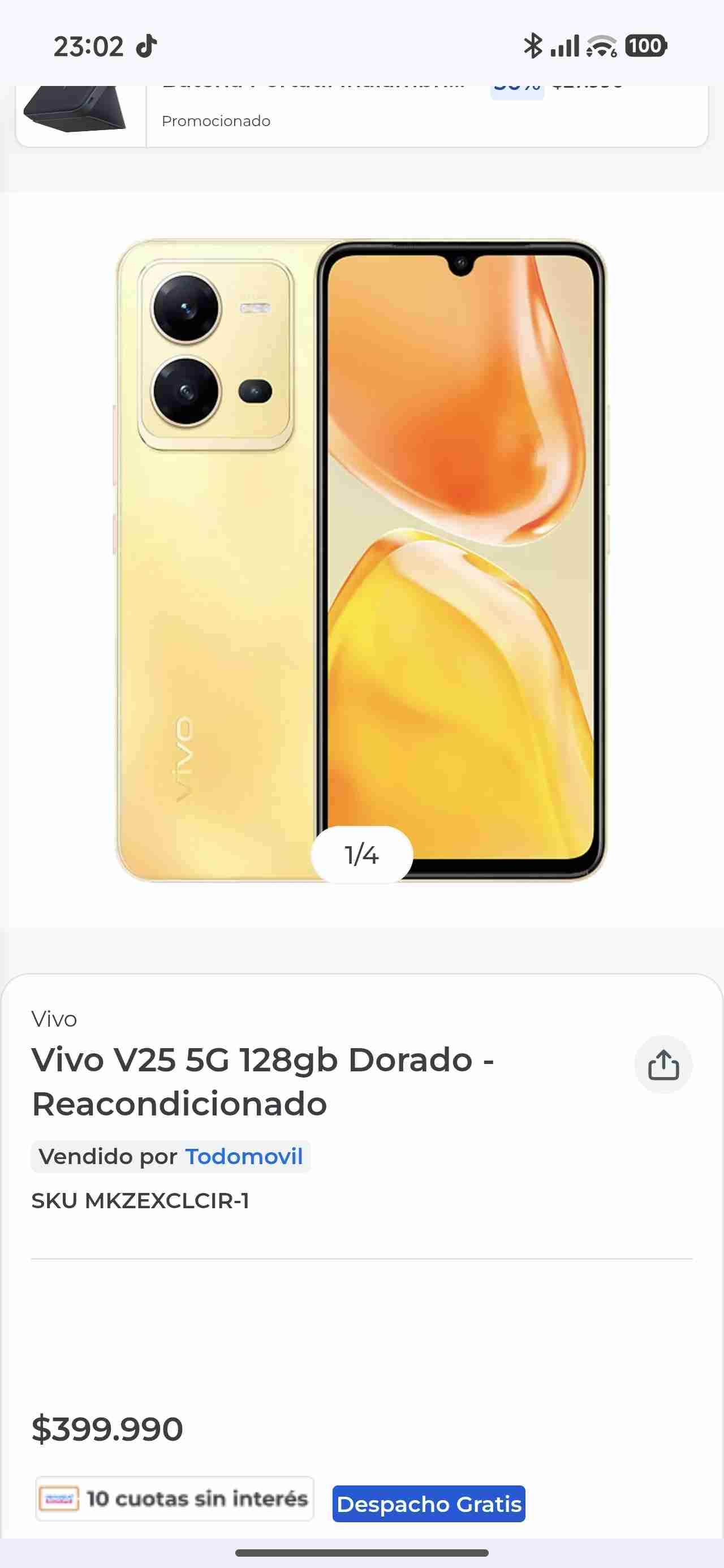The width and height of the screenshot is (724, 1568).
Task: Tap the price $399.990
Action: pyautogui.click(x=107, y=1427)
